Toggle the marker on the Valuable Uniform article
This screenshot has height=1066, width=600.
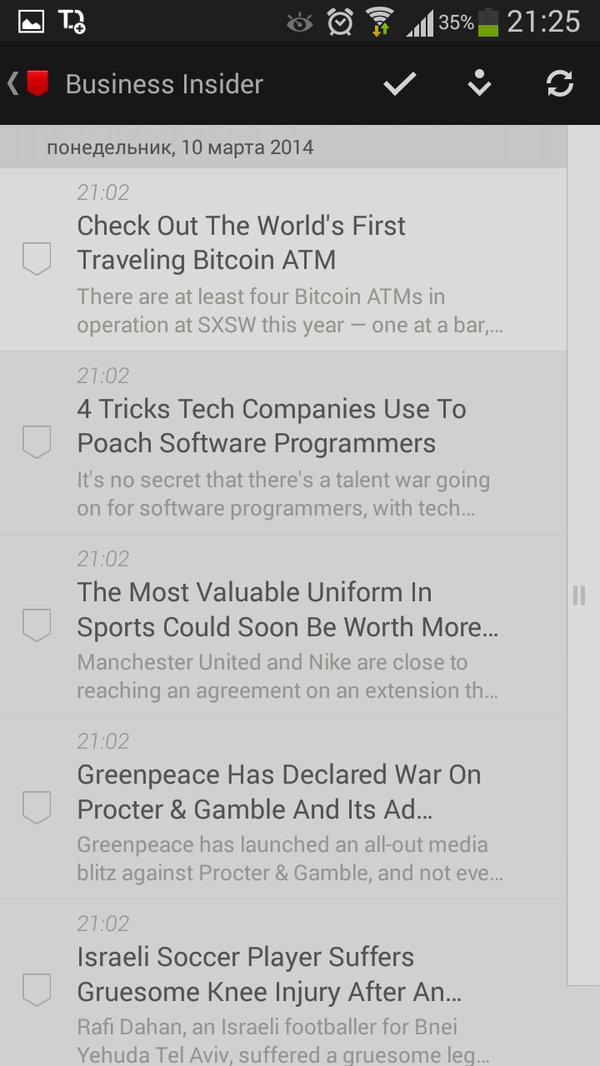click(x=37, y=625)
